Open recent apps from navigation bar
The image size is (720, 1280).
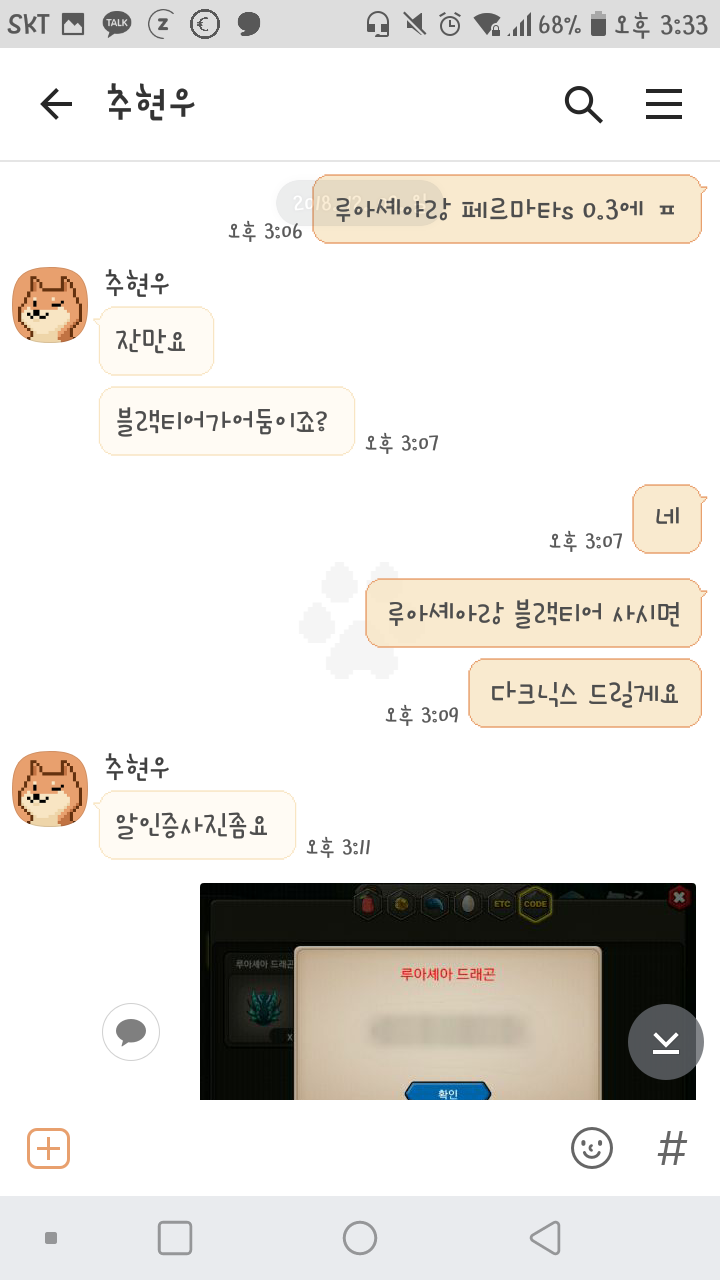pyautogui.click(x=175, y=1238)
